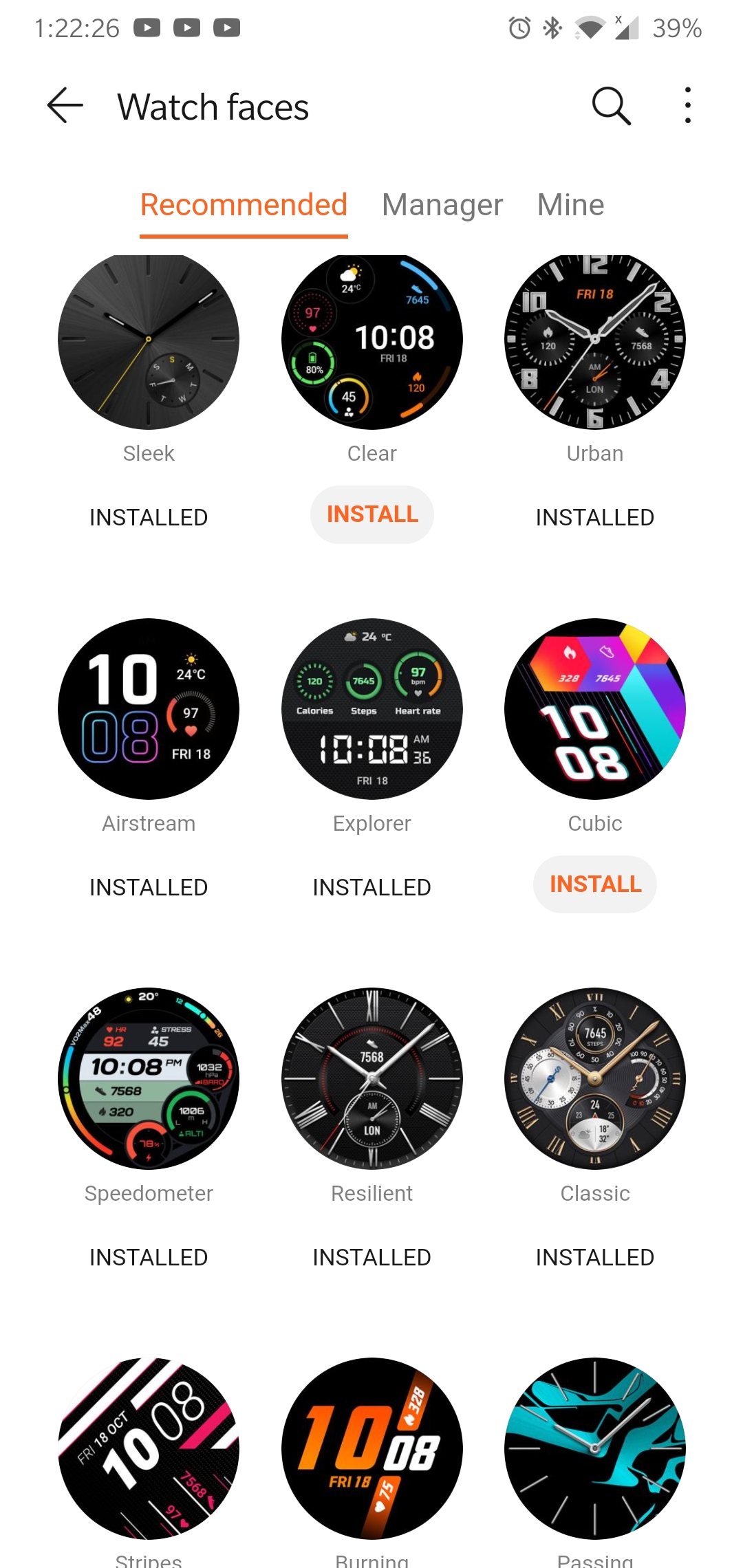Select the Recommended tab
Viewport: 743px width, 1568px height.
point(244,205)
